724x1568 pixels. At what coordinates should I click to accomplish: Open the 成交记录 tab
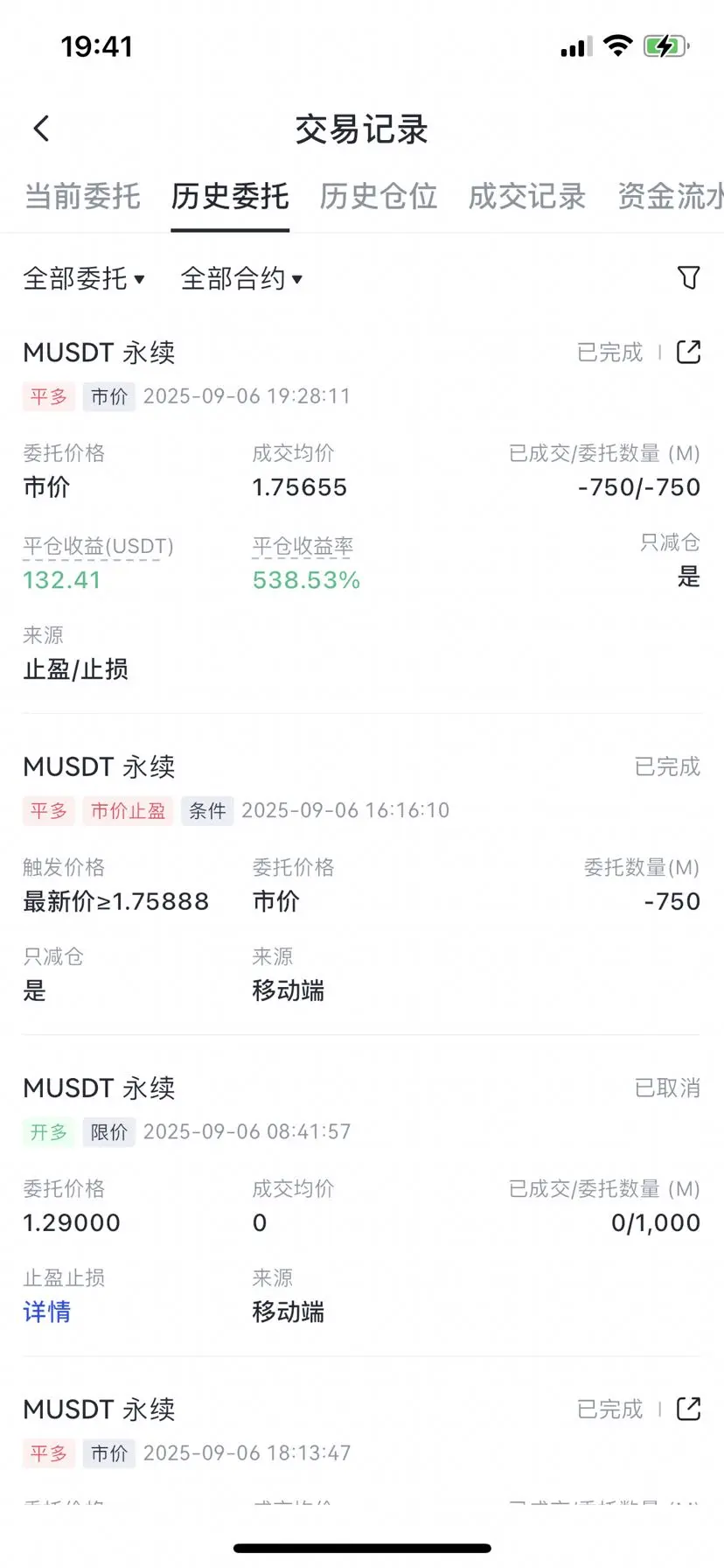(x=526, y=196)
